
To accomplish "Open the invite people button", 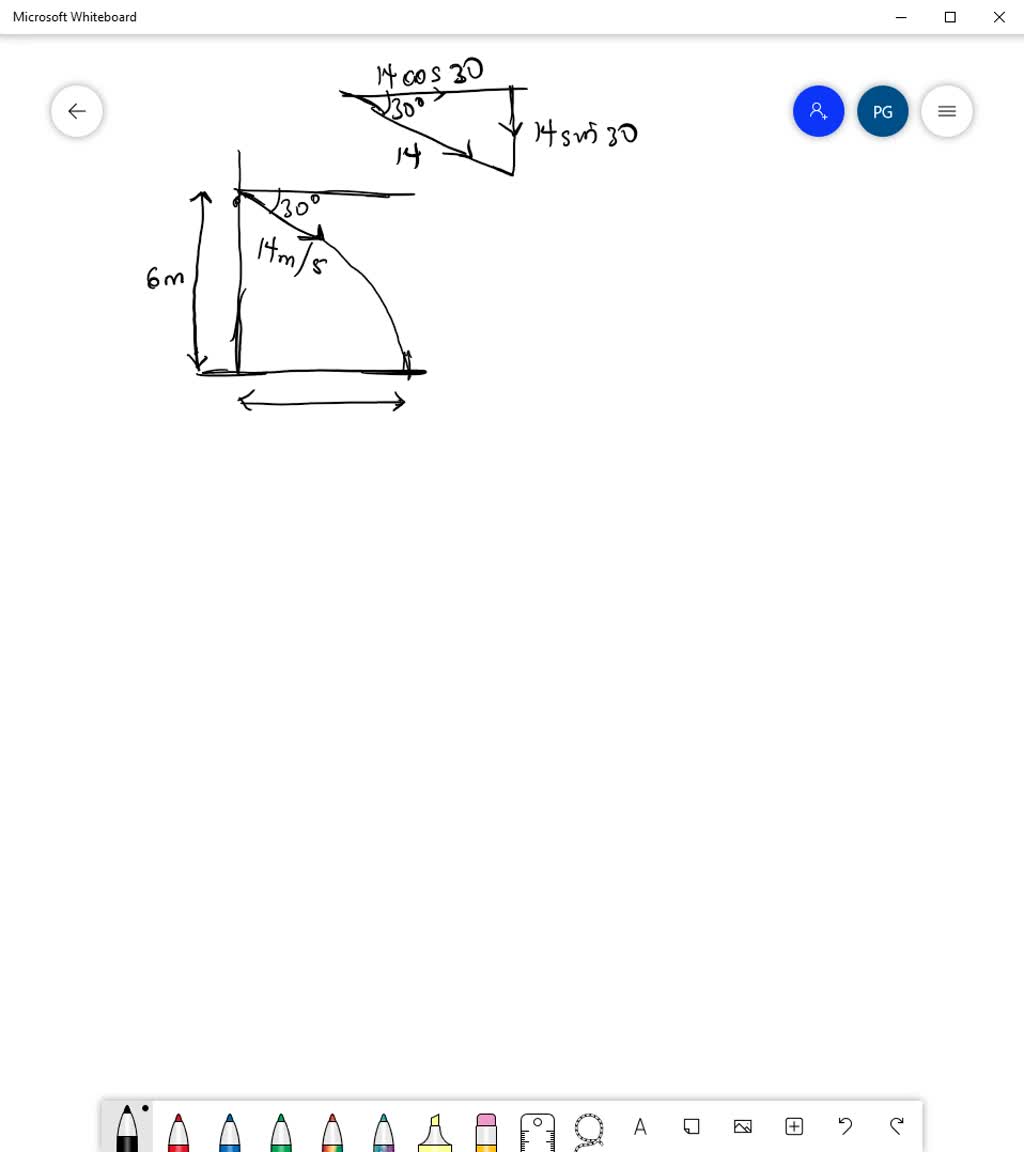I will pos(818,111).
